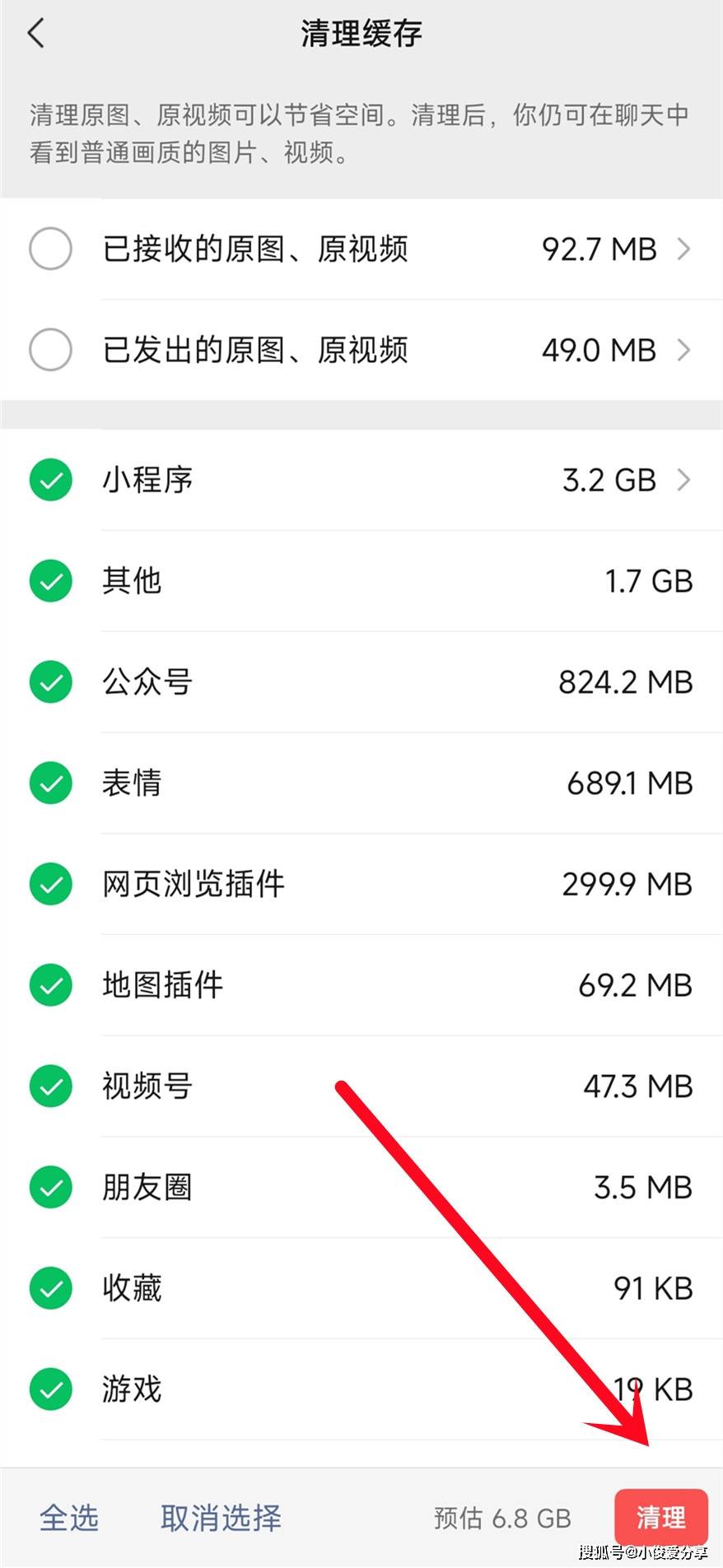The width and height of the screenshot is (723, 1568).
Task: Tap 全选 to select all
Action: (69, 1518)
